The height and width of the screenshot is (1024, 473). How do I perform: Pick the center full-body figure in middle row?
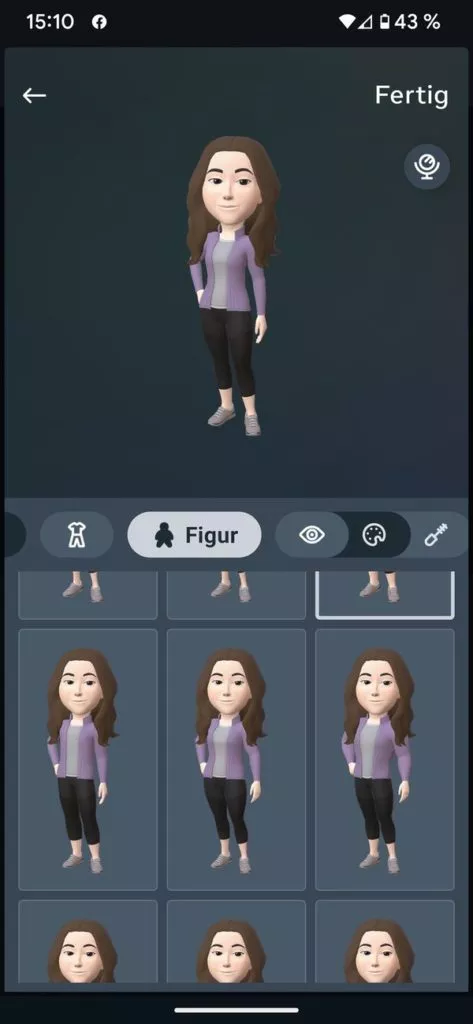[x=236, y=760]
